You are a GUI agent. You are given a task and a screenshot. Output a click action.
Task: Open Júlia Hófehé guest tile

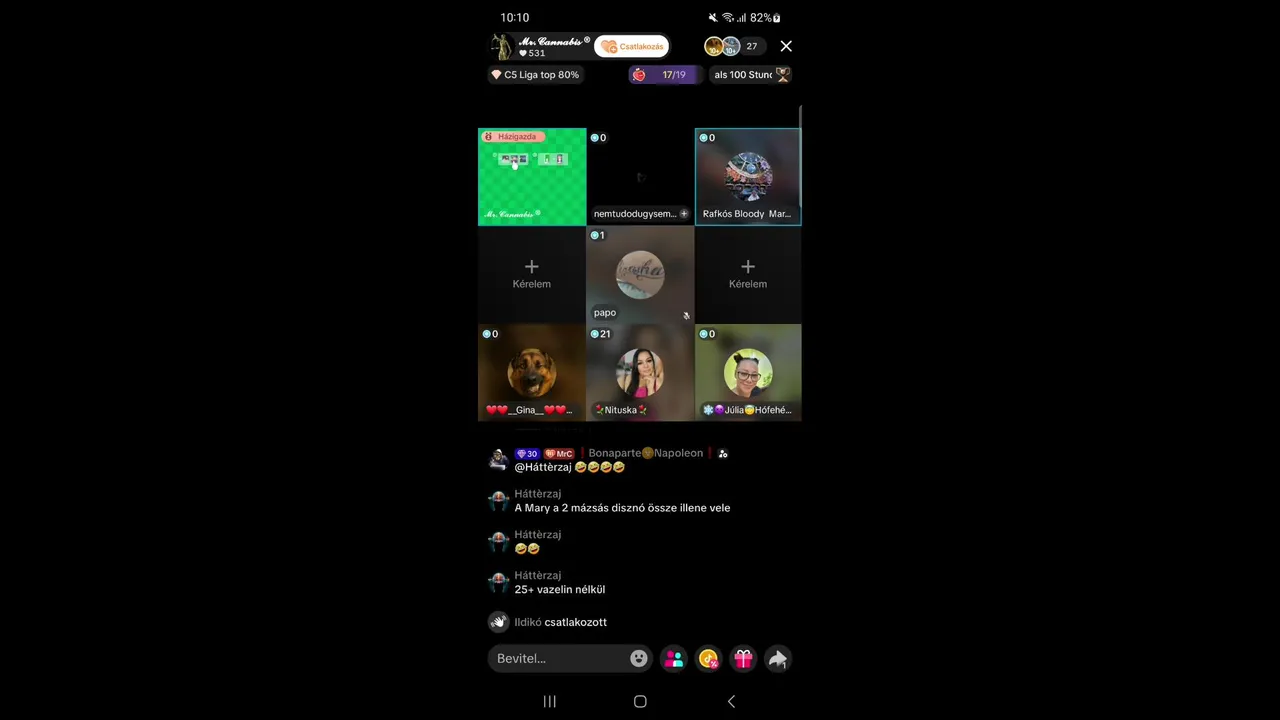(x=748, y=372)
